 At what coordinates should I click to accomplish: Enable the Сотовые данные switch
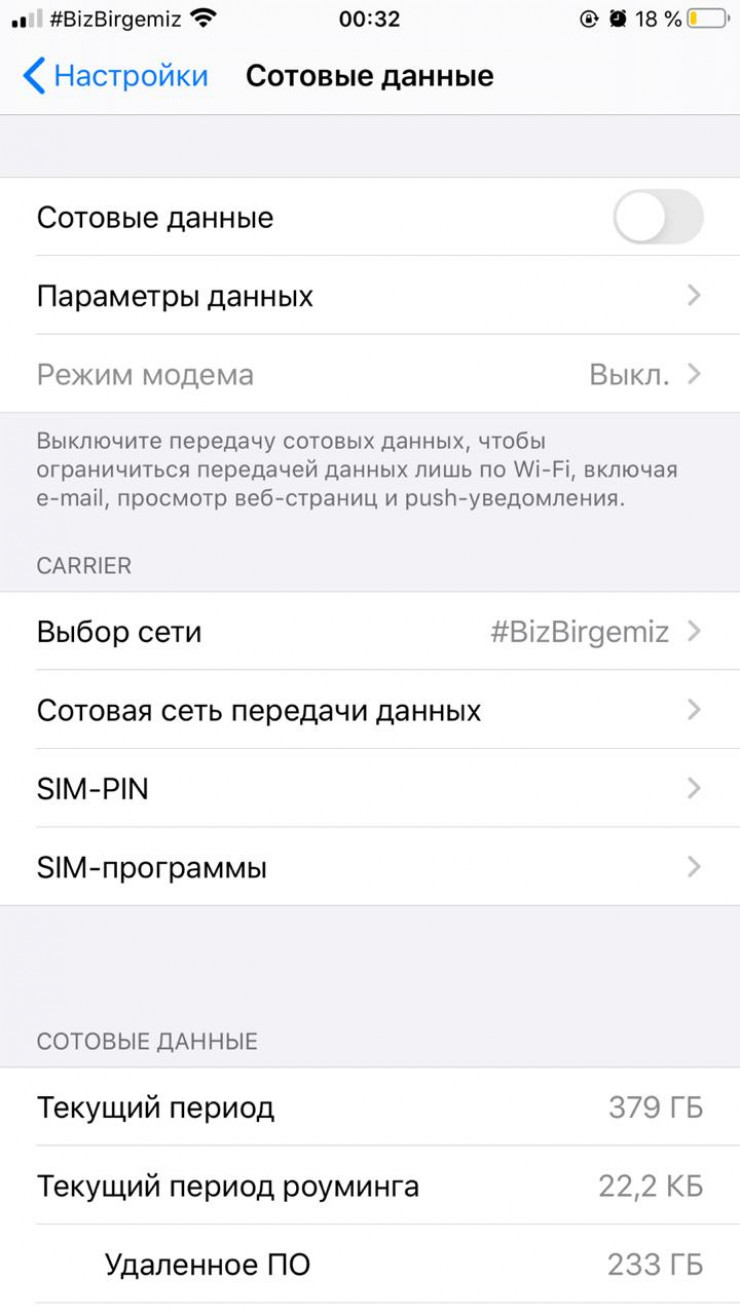pos(657,217)
